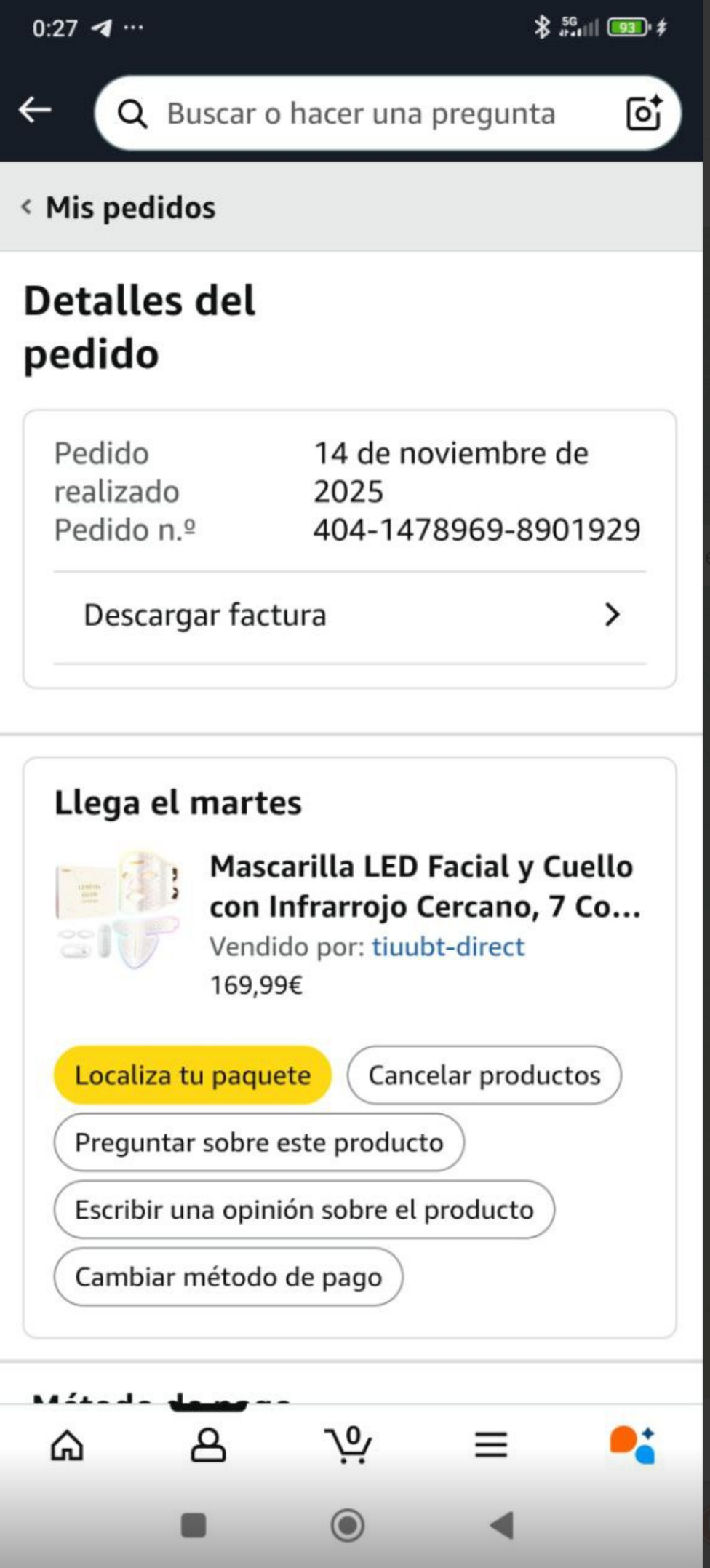Open the AI assistant chat tab
This screenshot has height=1568, width=710.
coord(632,1444)
